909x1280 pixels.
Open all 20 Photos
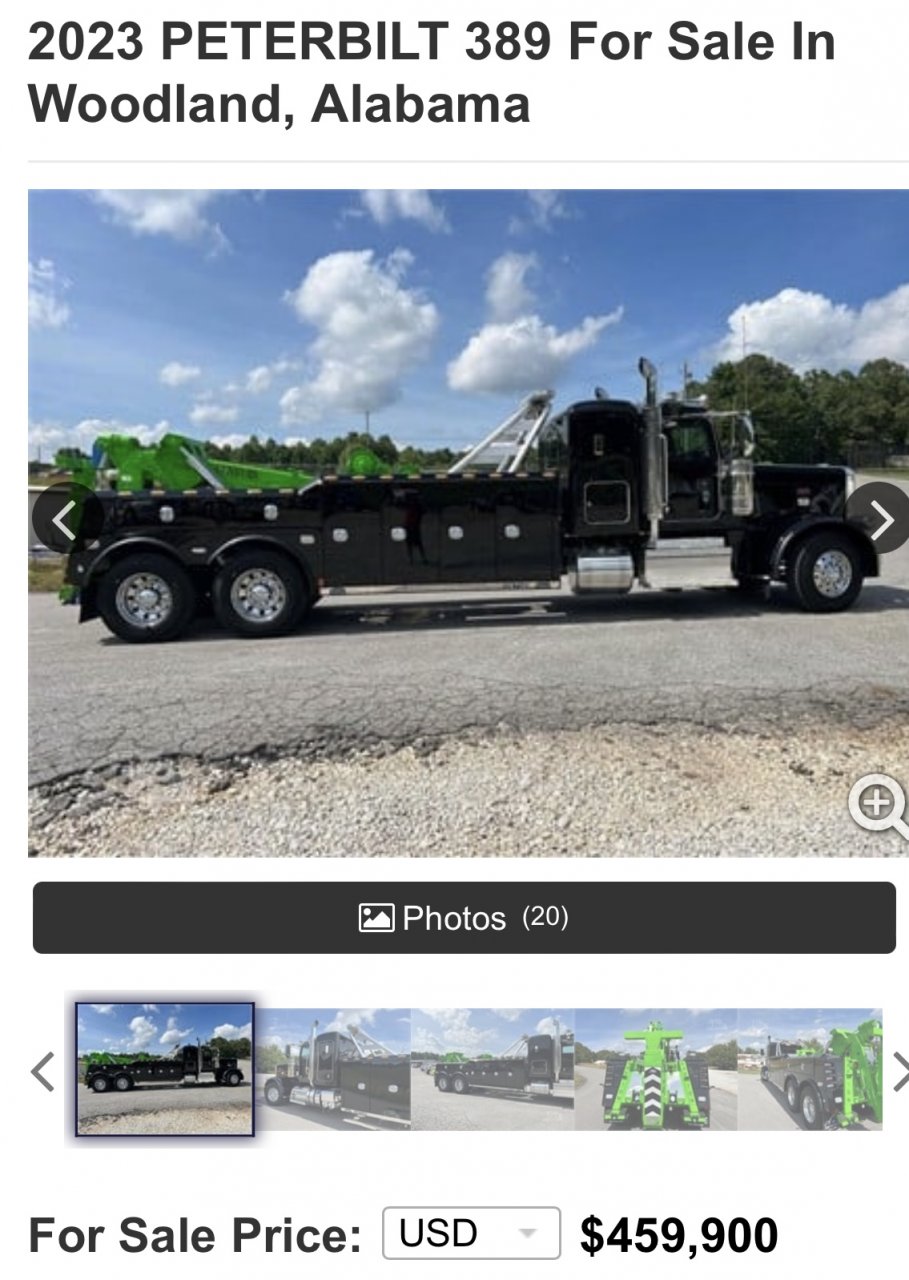click(x=464, y=917)
